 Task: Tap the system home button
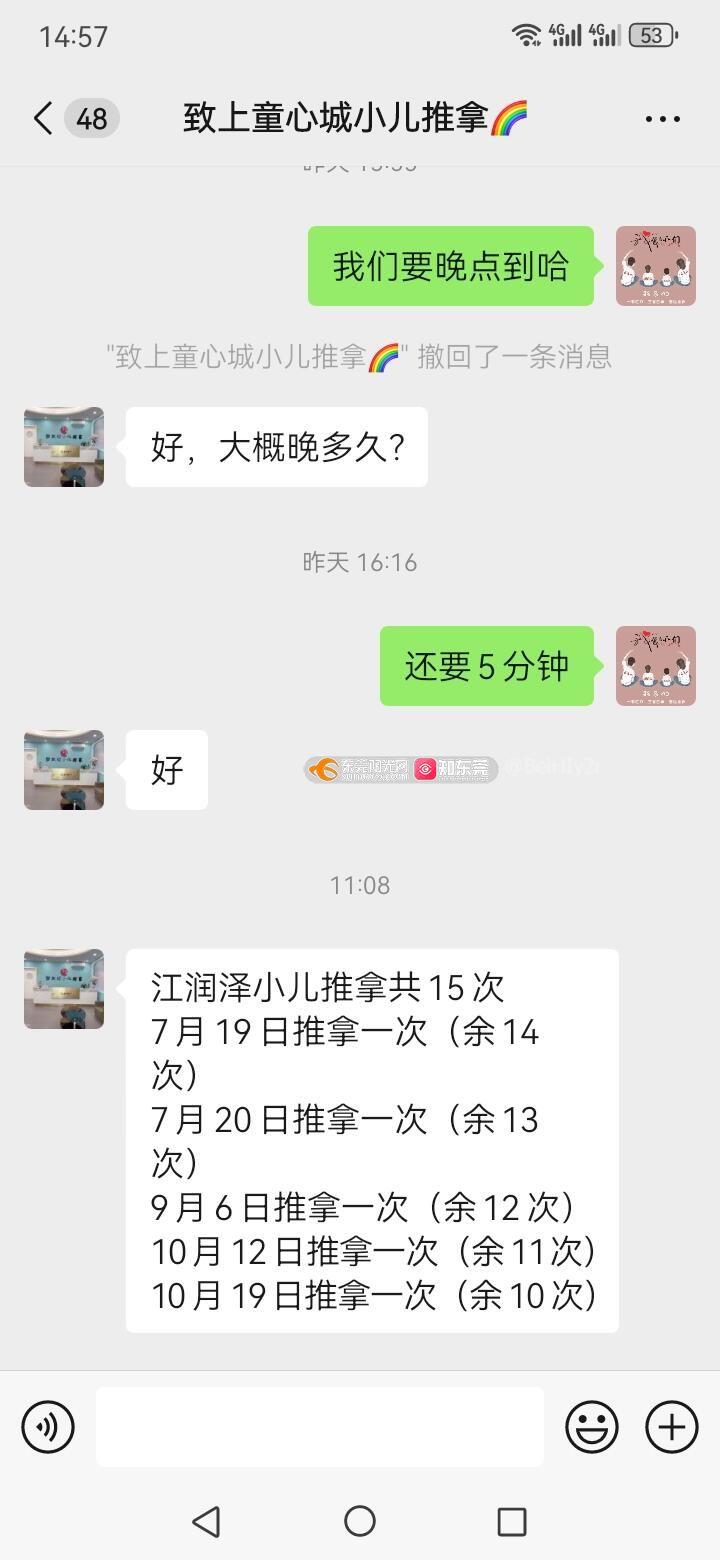360,1521
